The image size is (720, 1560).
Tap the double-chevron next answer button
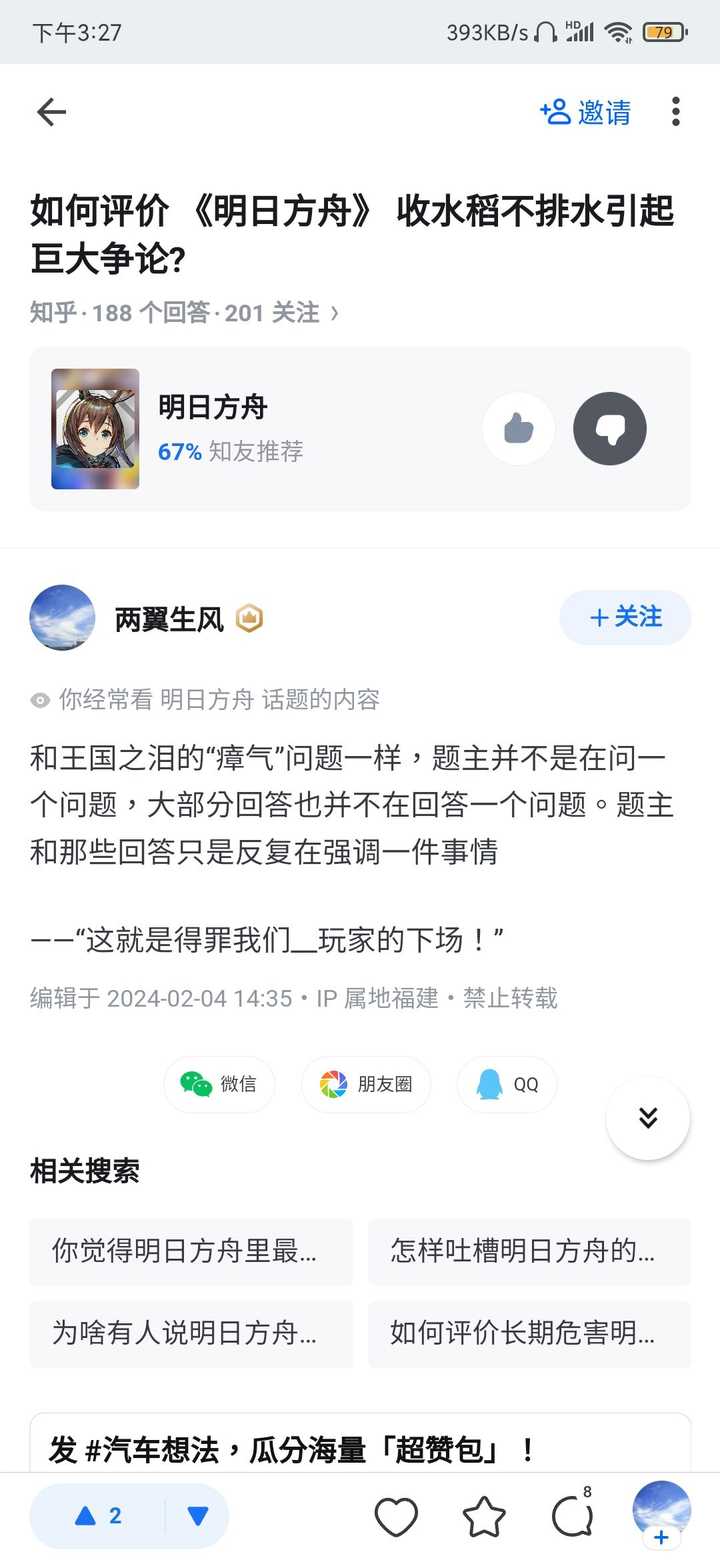pos(648,1118)
